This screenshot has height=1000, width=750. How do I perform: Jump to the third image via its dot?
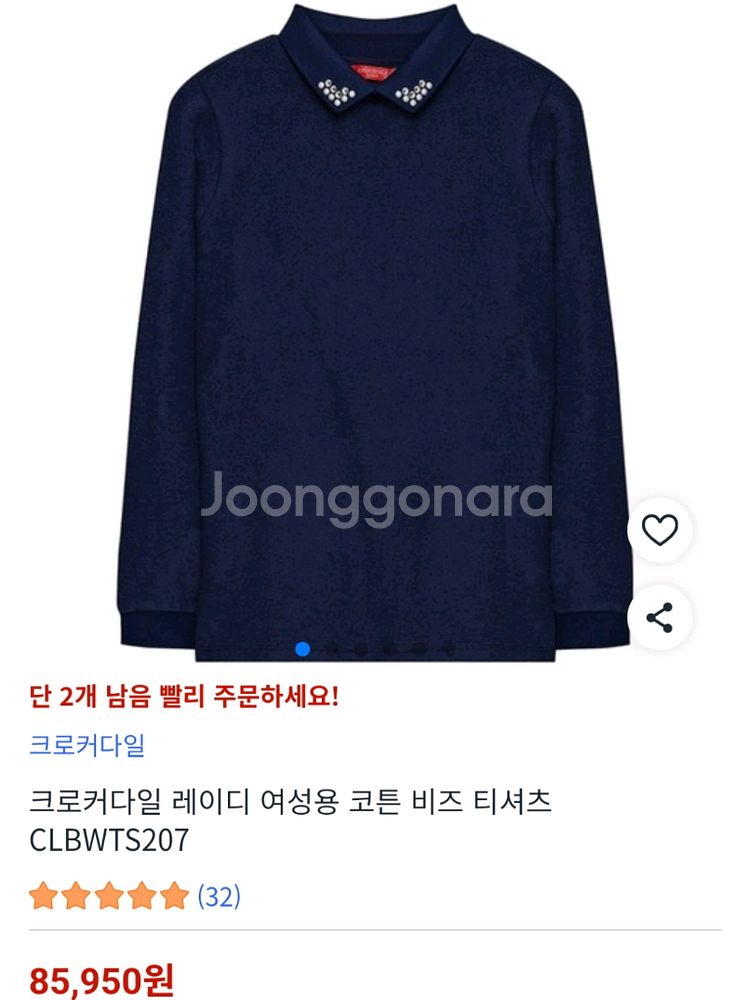coord(359,648)
